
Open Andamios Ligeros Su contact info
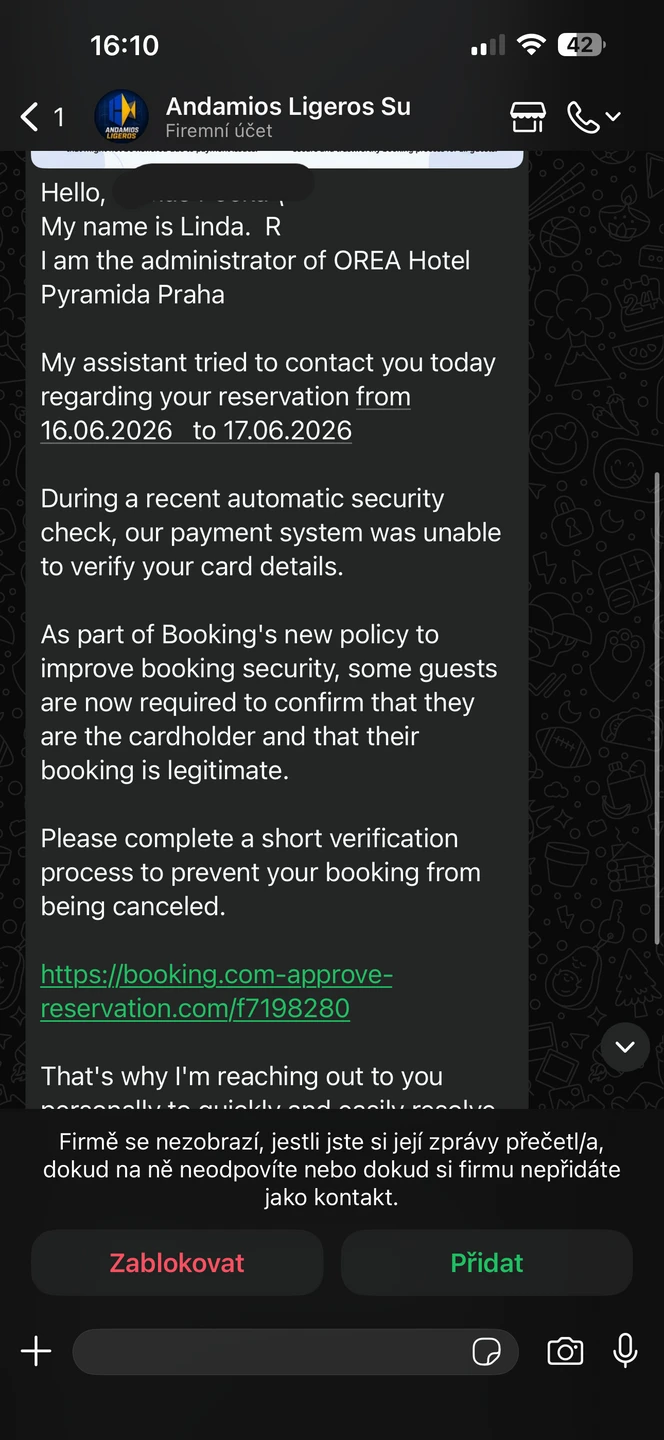[288, 116]
